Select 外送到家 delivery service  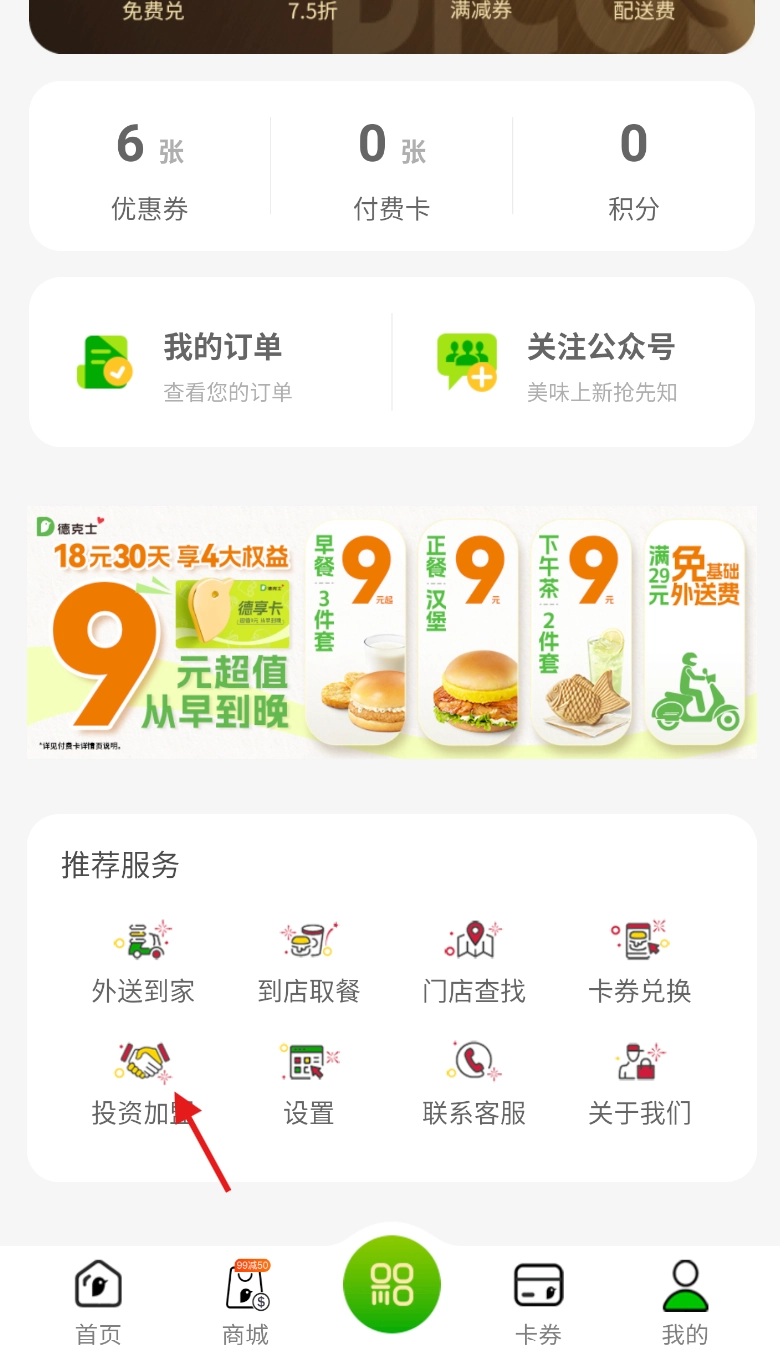pyautogui.click(x=143, y=960)
